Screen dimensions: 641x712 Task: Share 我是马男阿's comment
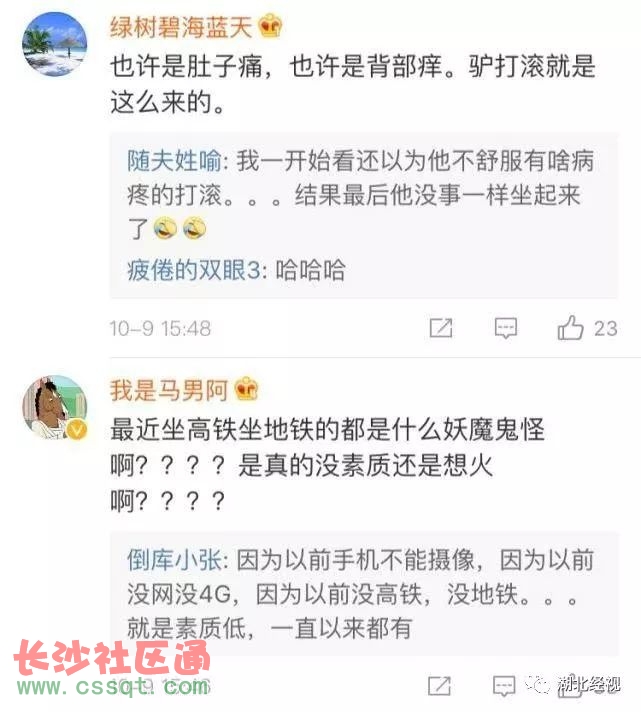point(440,687)
